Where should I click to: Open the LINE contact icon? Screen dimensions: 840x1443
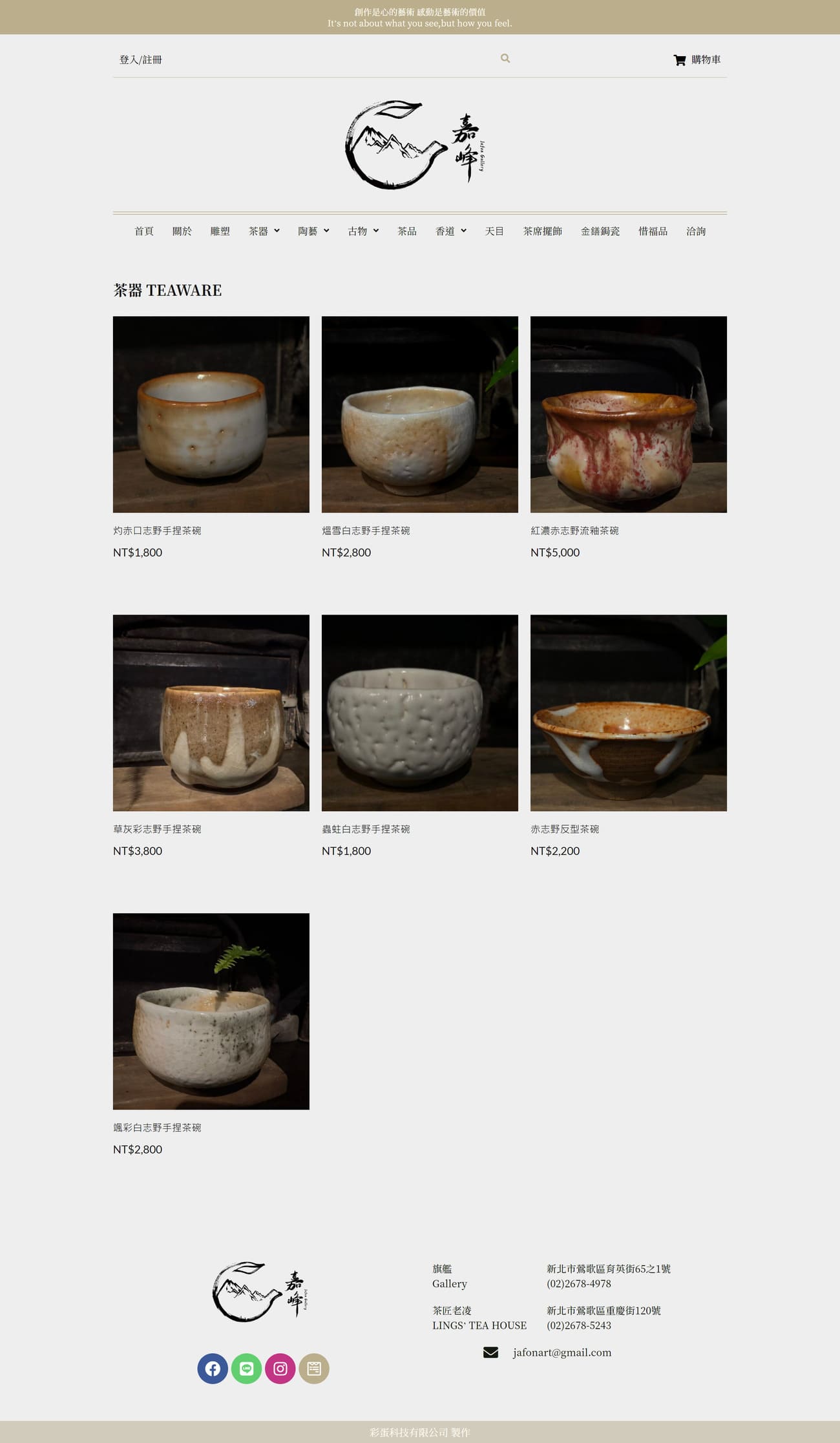coord(246,1369)
